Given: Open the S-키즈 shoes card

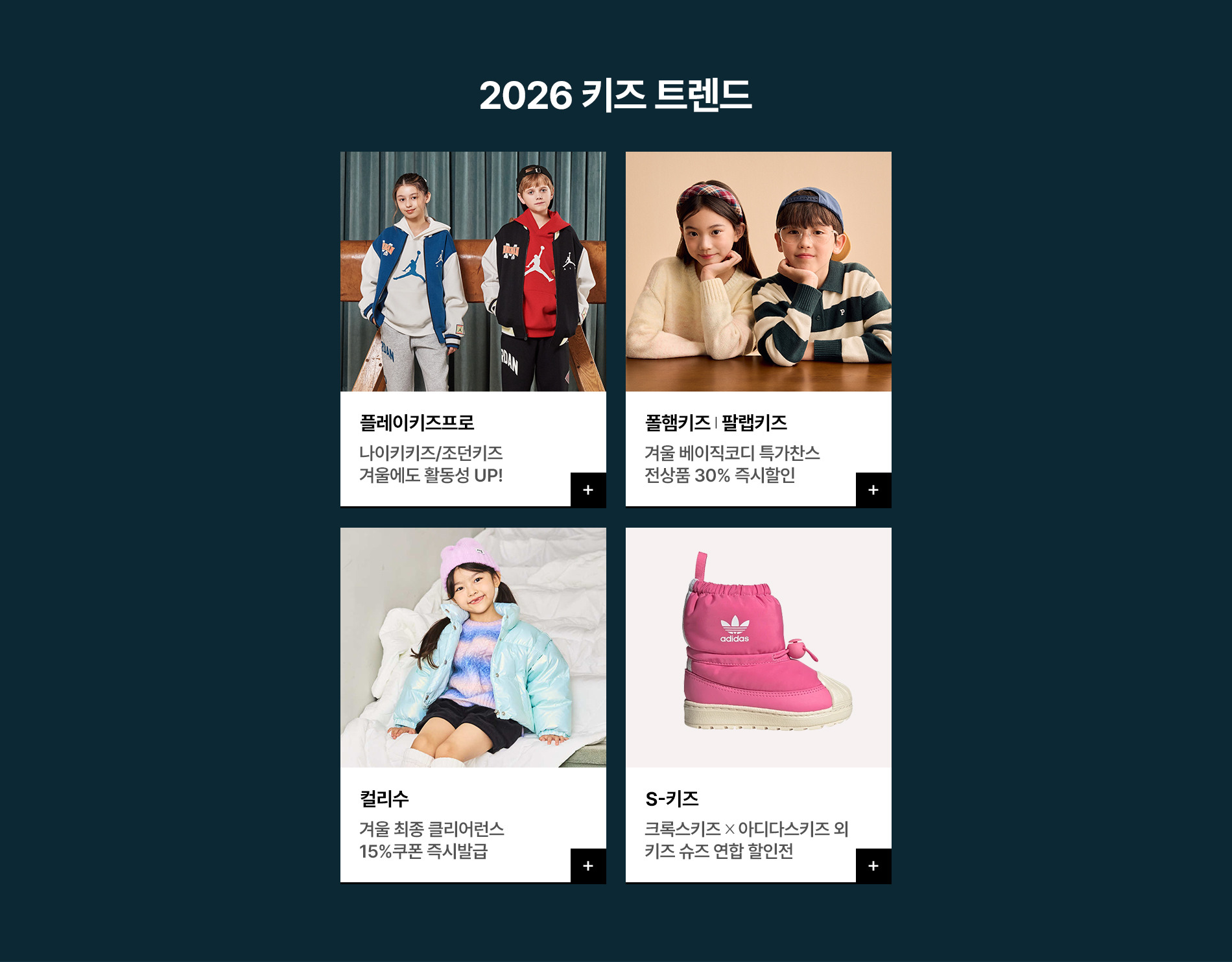Looking at the screenshot, I should [x=758, y=648].
